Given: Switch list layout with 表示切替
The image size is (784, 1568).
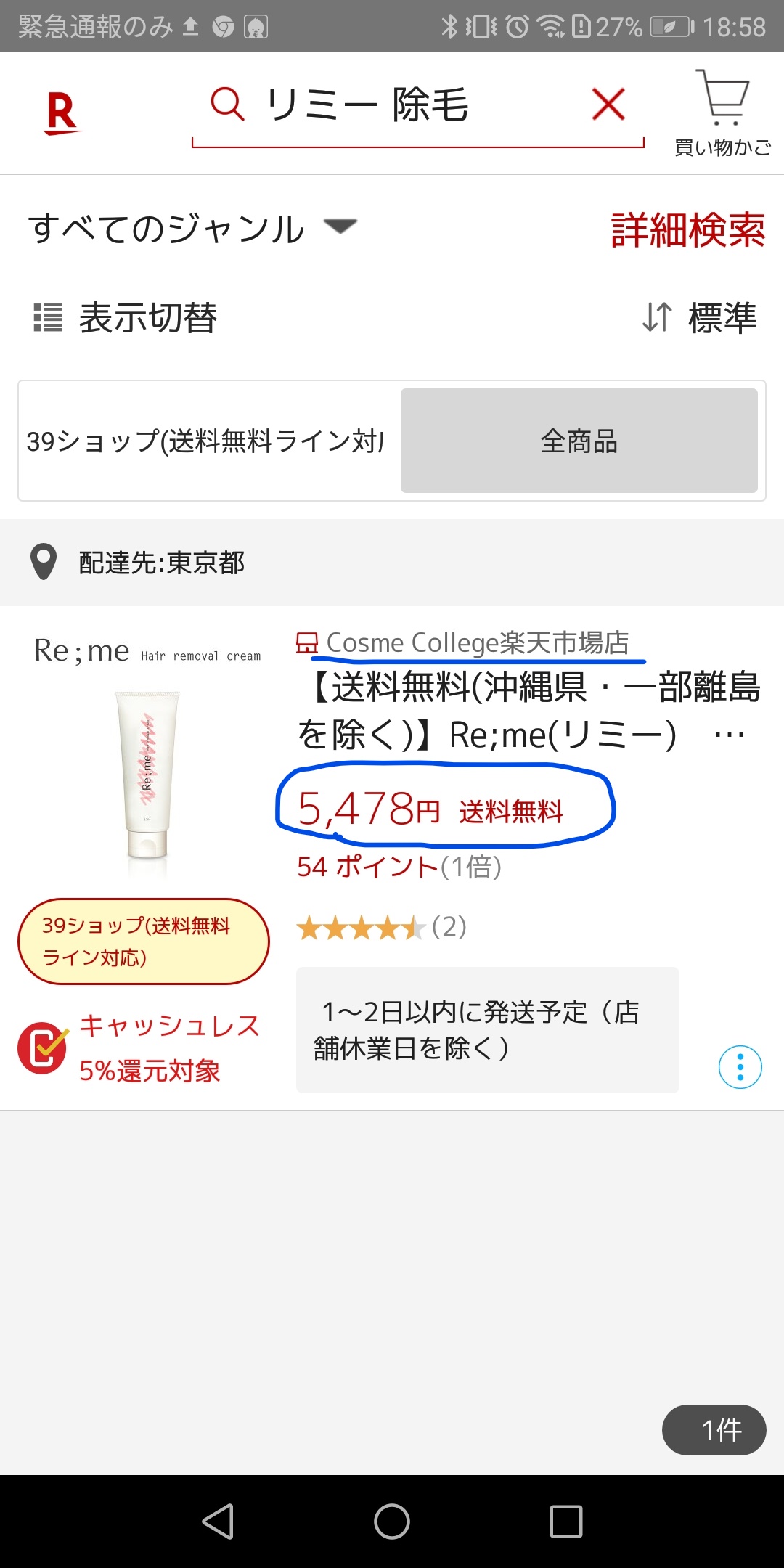Looking at the screenshot, I should point(126,318).
